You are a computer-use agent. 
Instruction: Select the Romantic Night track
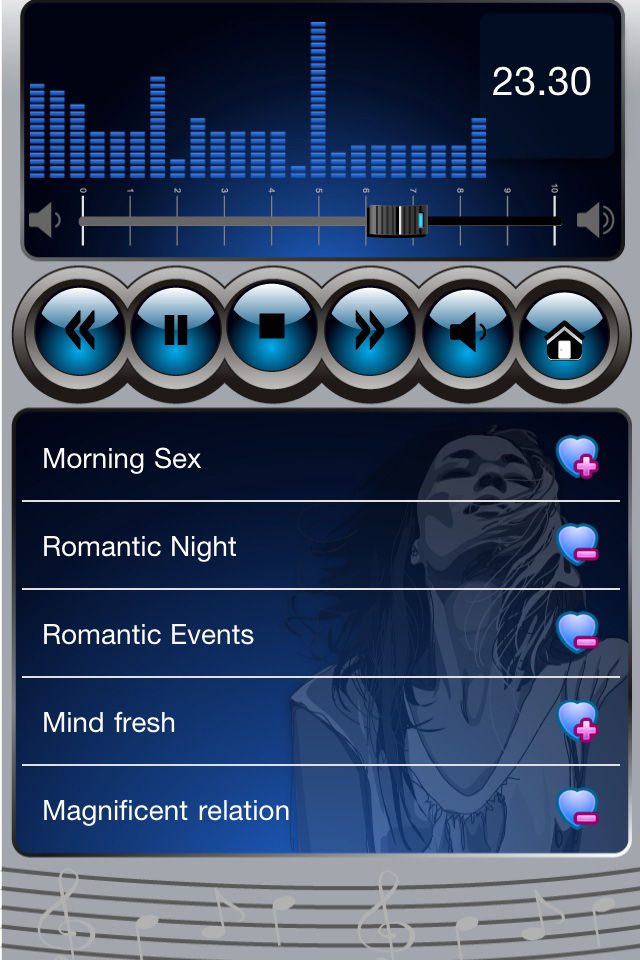139,547
